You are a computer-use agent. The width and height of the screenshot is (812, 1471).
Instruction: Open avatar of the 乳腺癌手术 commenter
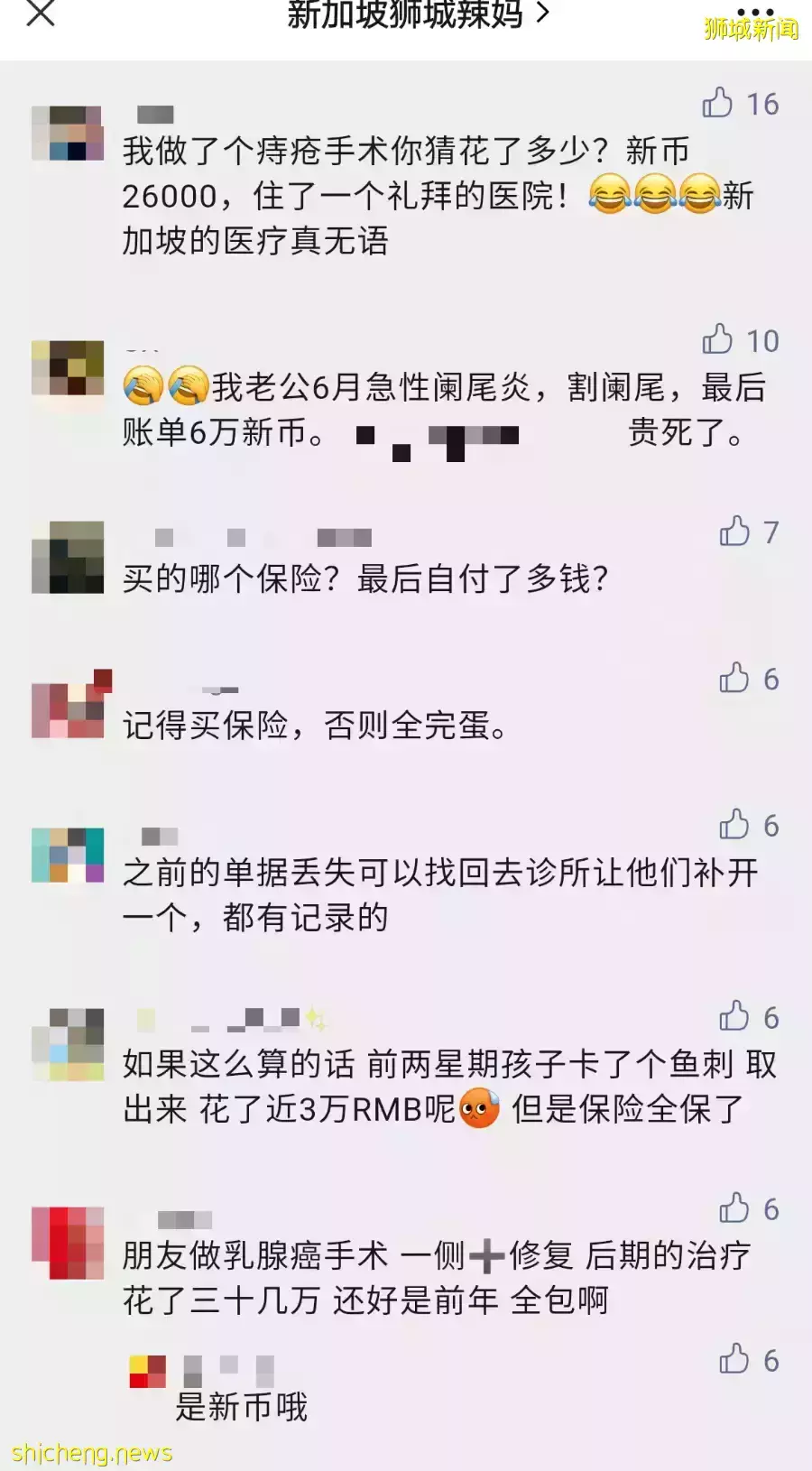pos(68,1243)
